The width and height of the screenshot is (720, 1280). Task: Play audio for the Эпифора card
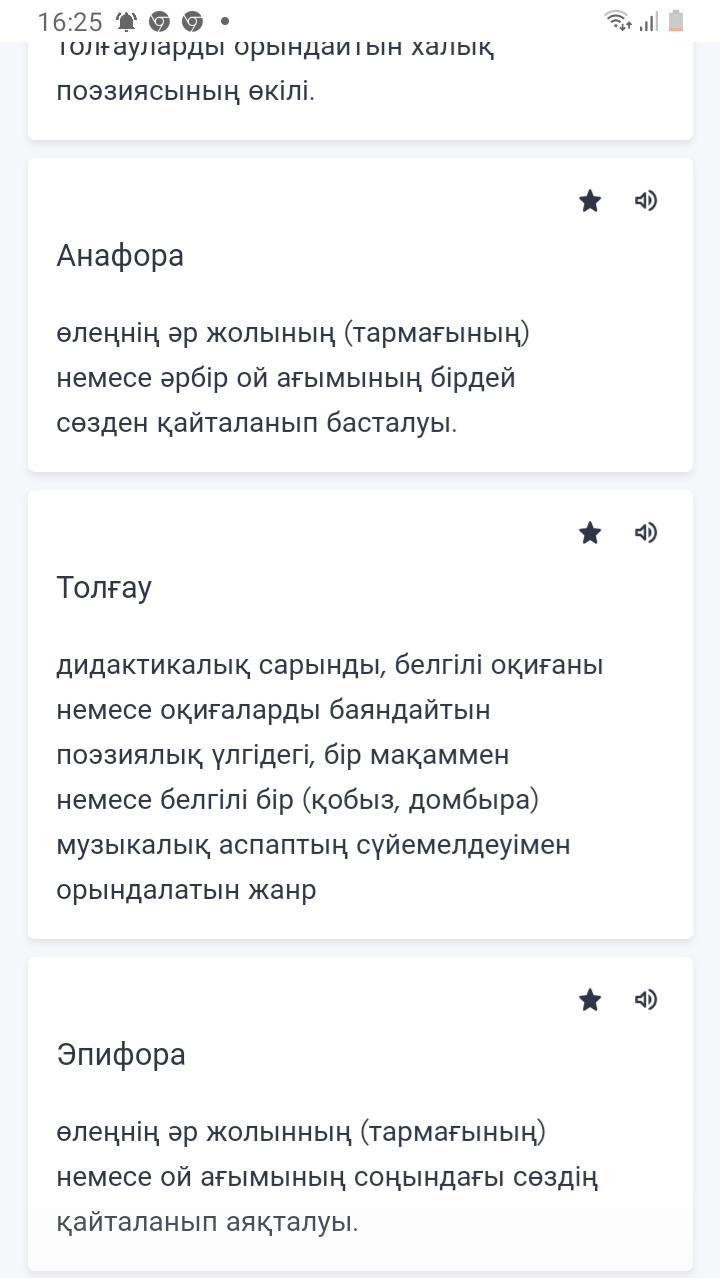pyautogui.click(x=646, y=1000)
